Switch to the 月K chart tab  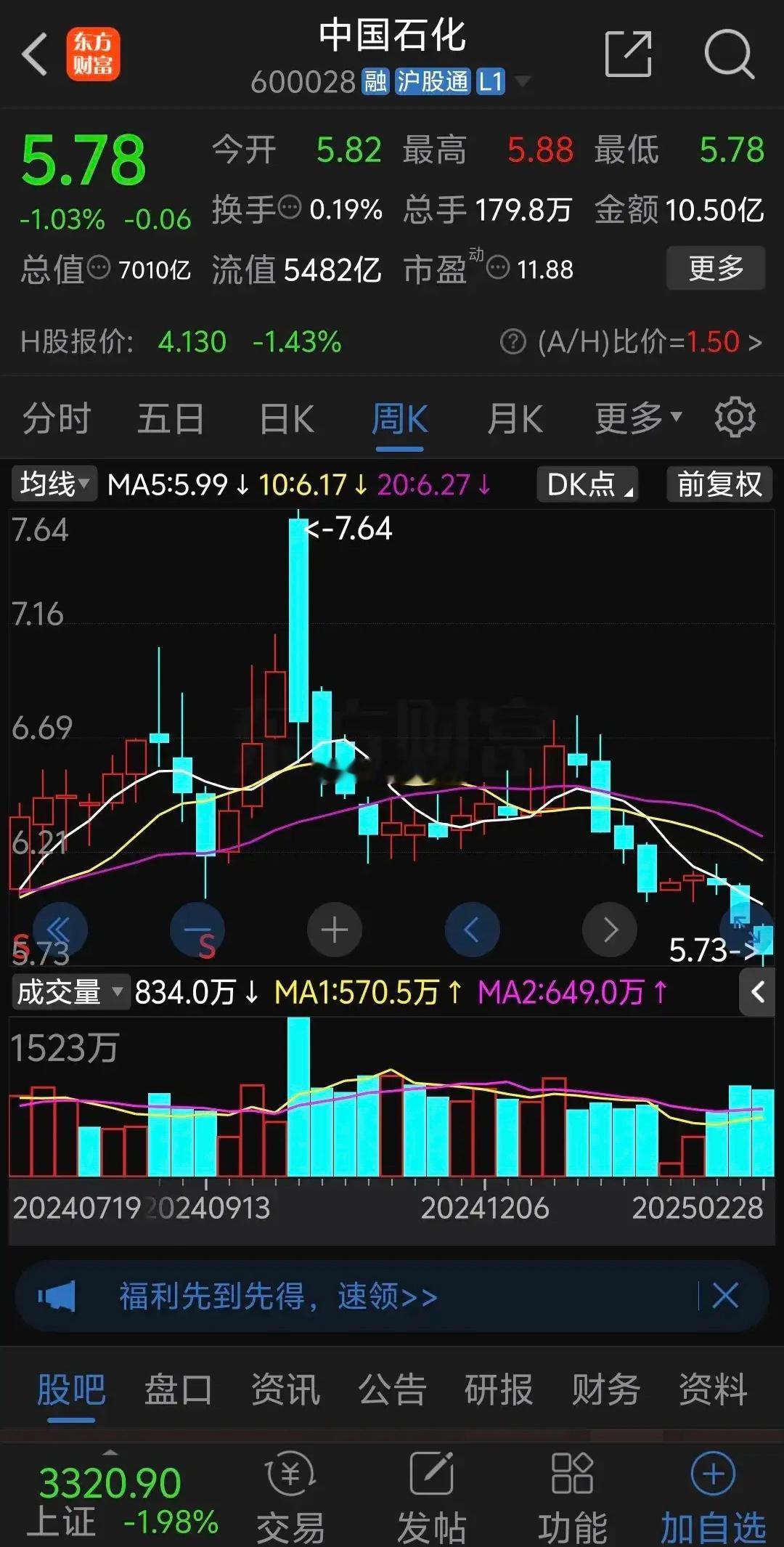click(x=515, y=419)
